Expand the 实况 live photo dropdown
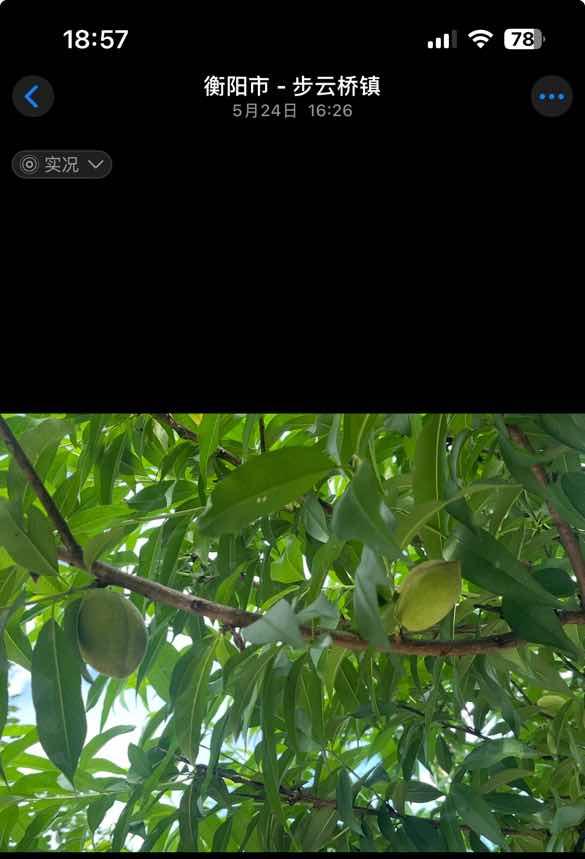This screenshot has height=859, width=585. 62,164
